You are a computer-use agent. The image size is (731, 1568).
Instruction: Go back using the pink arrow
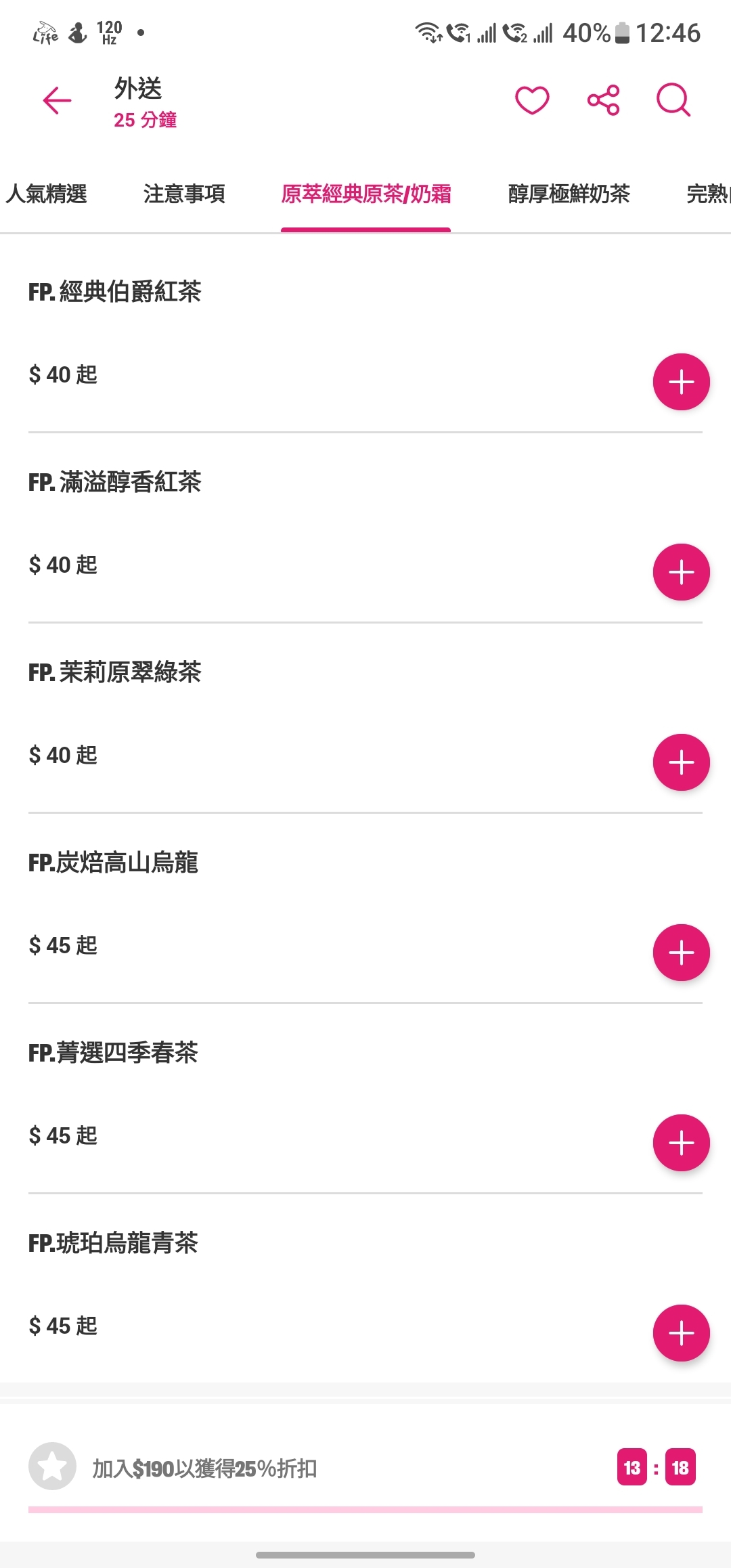tap(57, 101)
